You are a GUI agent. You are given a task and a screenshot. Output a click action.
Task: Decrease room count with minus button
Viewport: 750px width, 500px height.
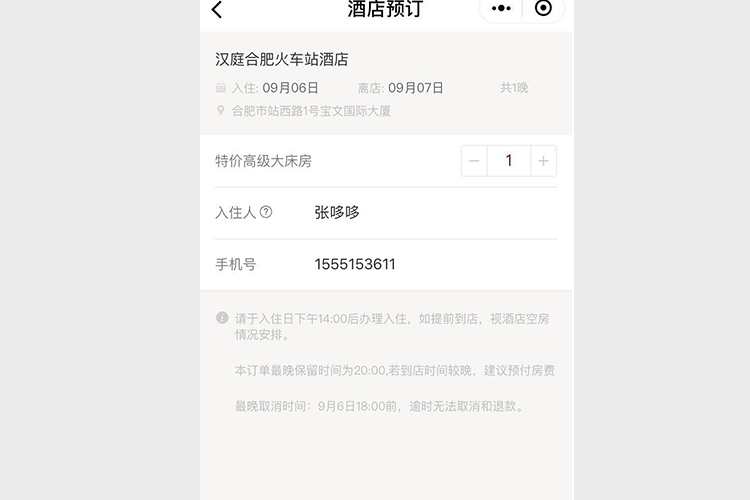474,161
